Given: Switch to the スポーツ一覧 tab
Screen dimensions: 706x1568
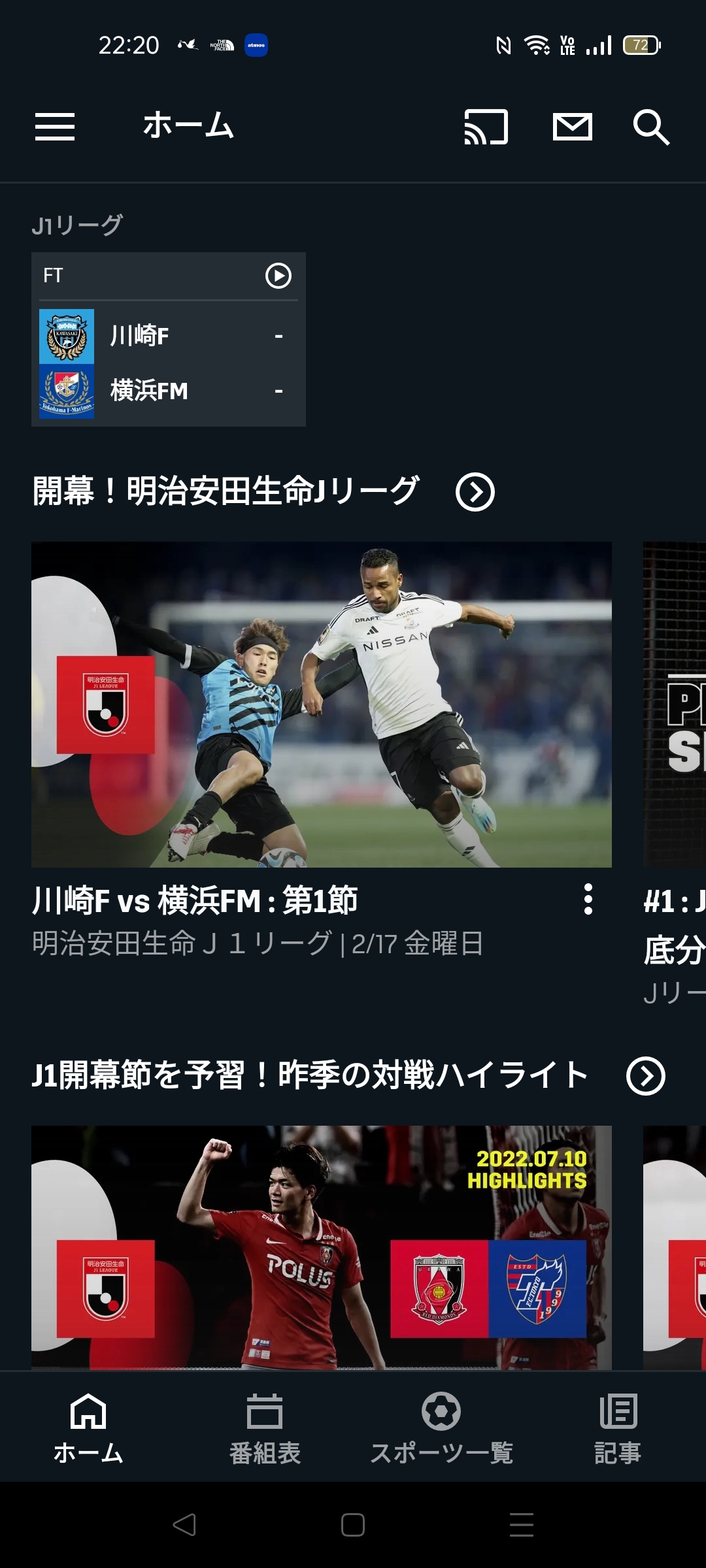Looking at the screenshot, I should (441, 1428).
